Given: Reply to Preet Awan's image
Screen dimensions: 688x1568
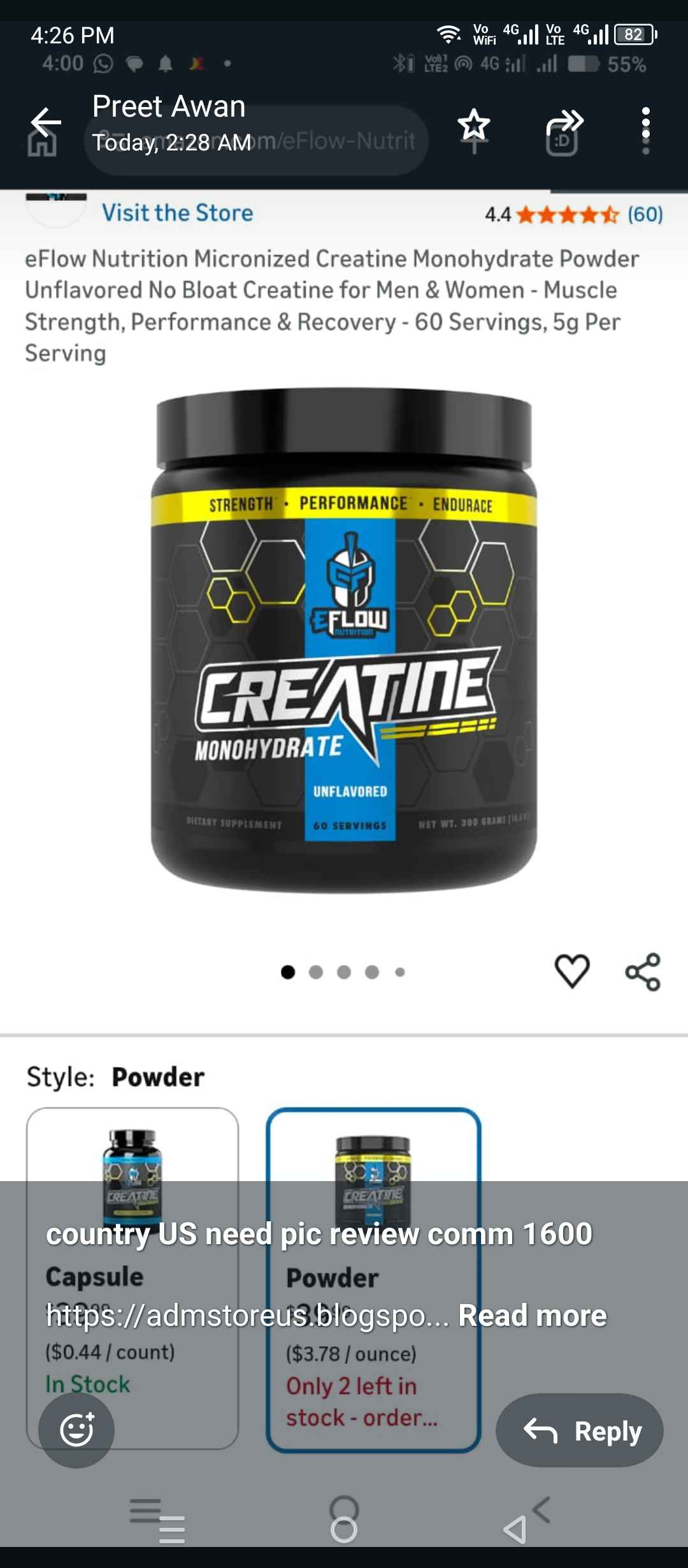Looking at the screenshot, I should coord(580,1431).
